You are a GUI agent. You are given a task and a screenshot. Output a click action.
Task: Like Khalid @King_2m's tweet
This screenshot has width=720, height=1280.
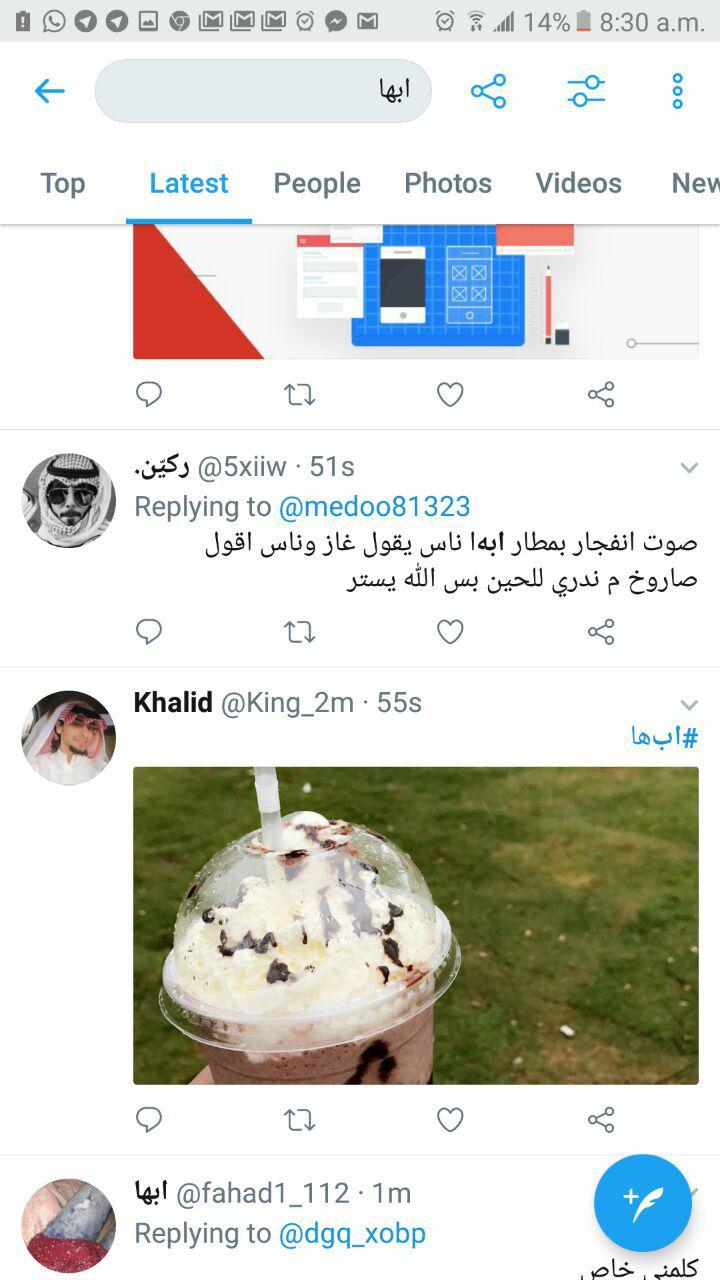[x=450, y=1119]
